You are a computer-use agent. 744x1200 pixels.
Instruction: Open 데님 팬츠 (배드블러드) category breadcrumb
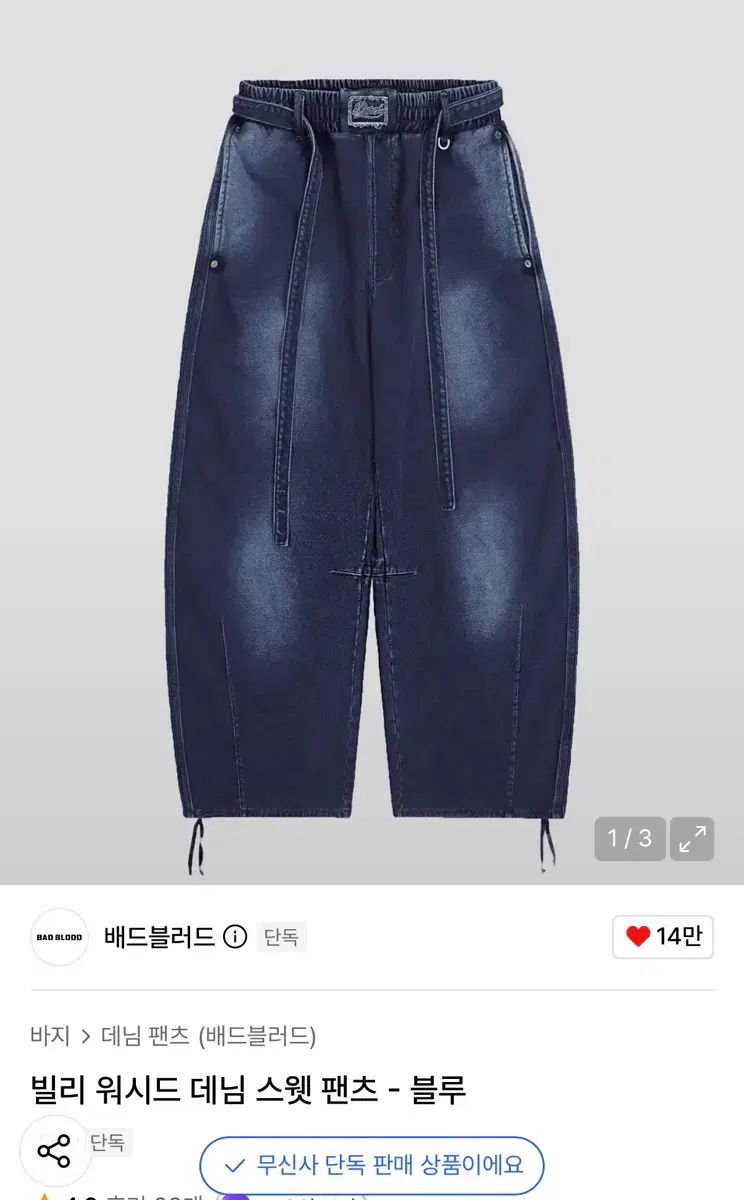[209, 1036]
